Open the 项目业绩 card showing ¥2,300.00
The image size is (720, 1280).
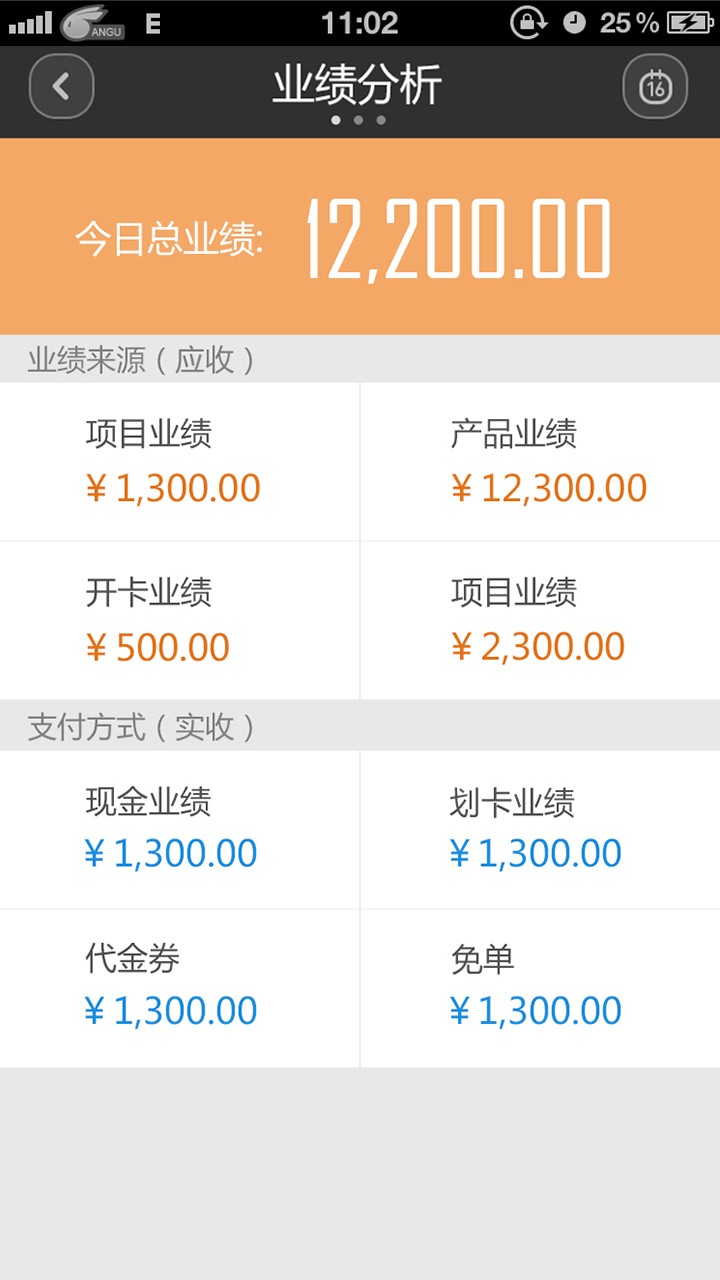540,621
